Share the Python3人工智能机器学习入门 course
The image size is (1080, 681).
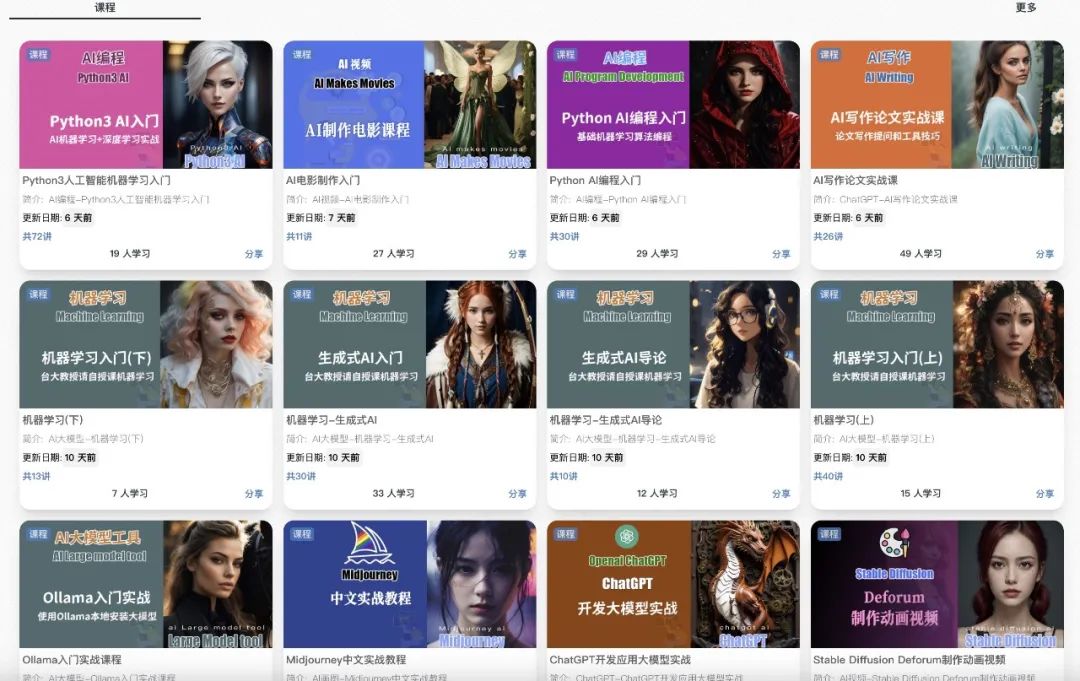point(254,254)
